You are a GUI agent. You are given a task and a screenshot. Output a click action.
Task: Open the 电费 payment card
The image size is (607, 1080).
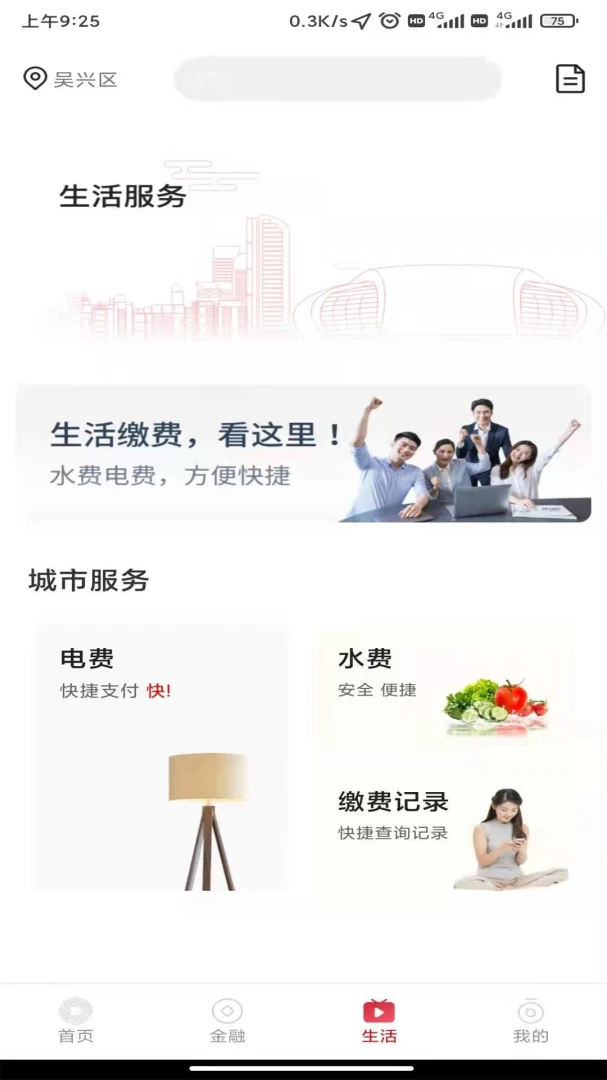click(x=161, y=757)
